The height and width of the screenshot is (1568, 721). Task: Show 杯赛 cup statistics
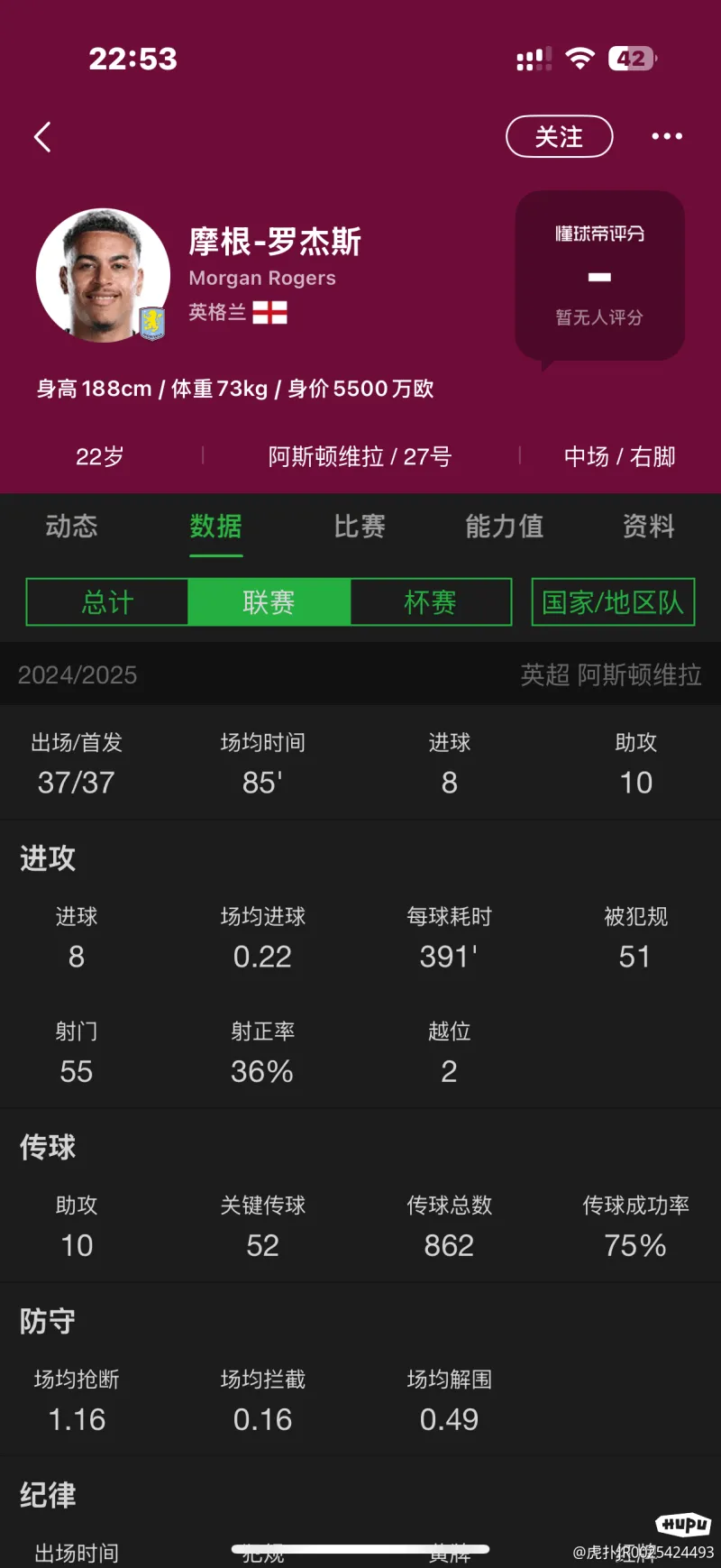click(430, 602)
